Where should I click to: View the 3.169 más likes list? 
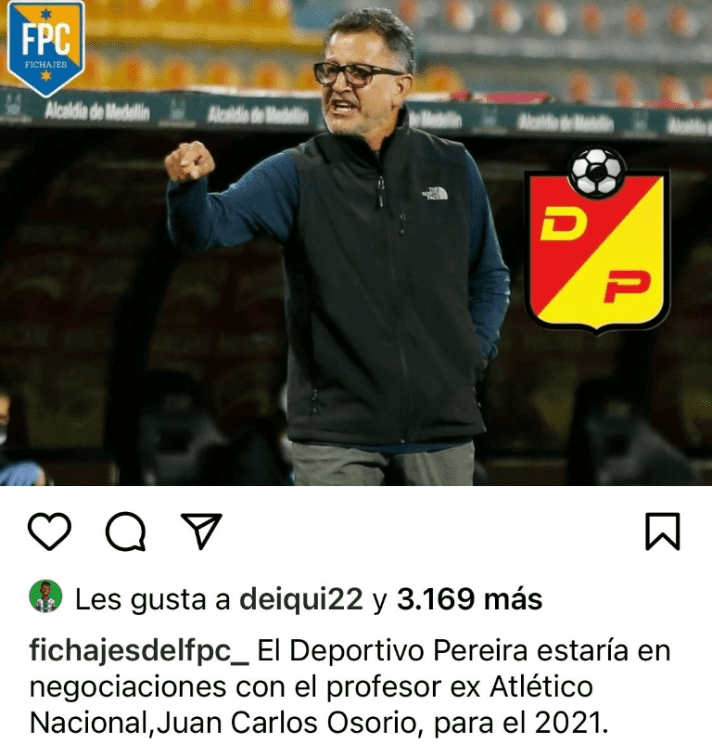[x=469, y=599]
